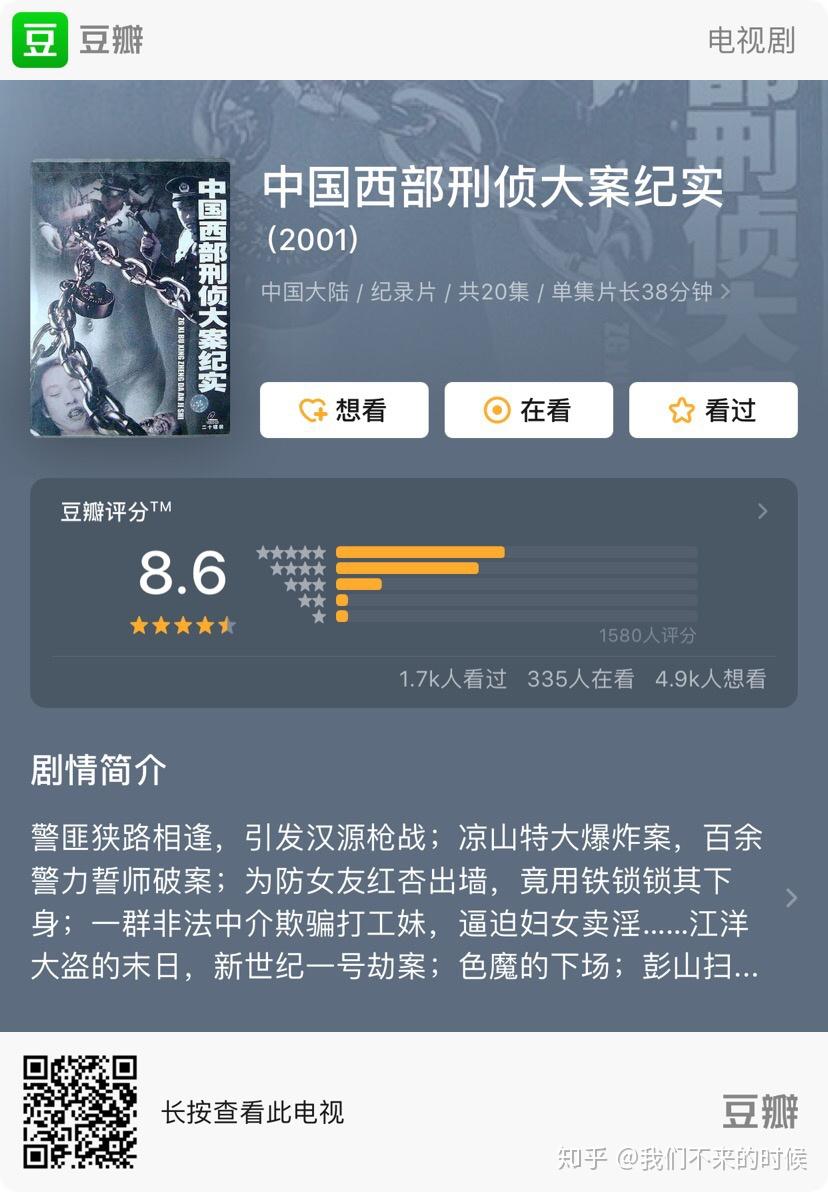Image resolution: width=828 pixels, height=1192 pixels.
Task: Click the 1.7k人看过 link
Action: point(452,678)
